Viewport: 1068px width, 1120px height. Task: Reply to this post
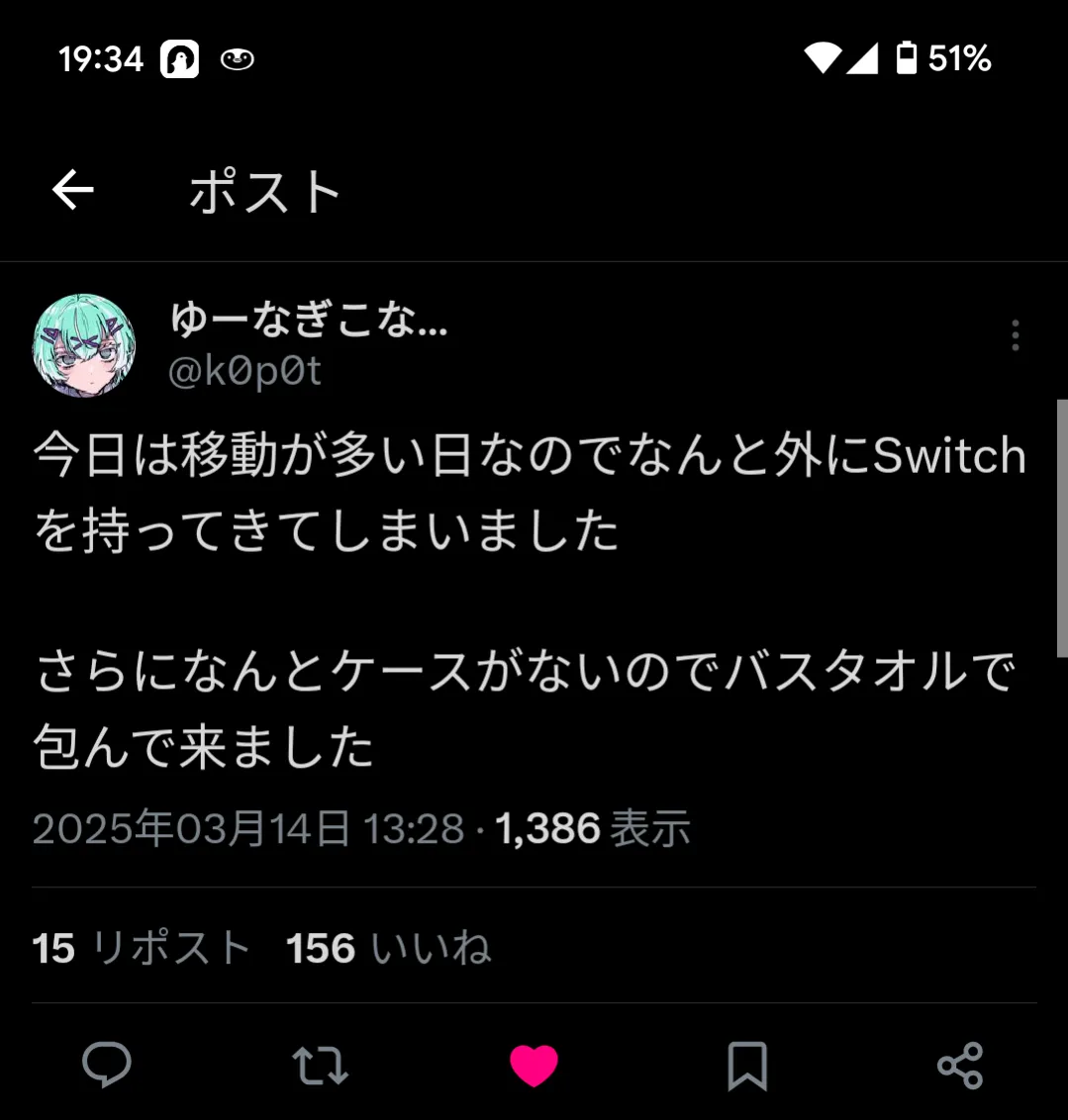pos(107,1065)
